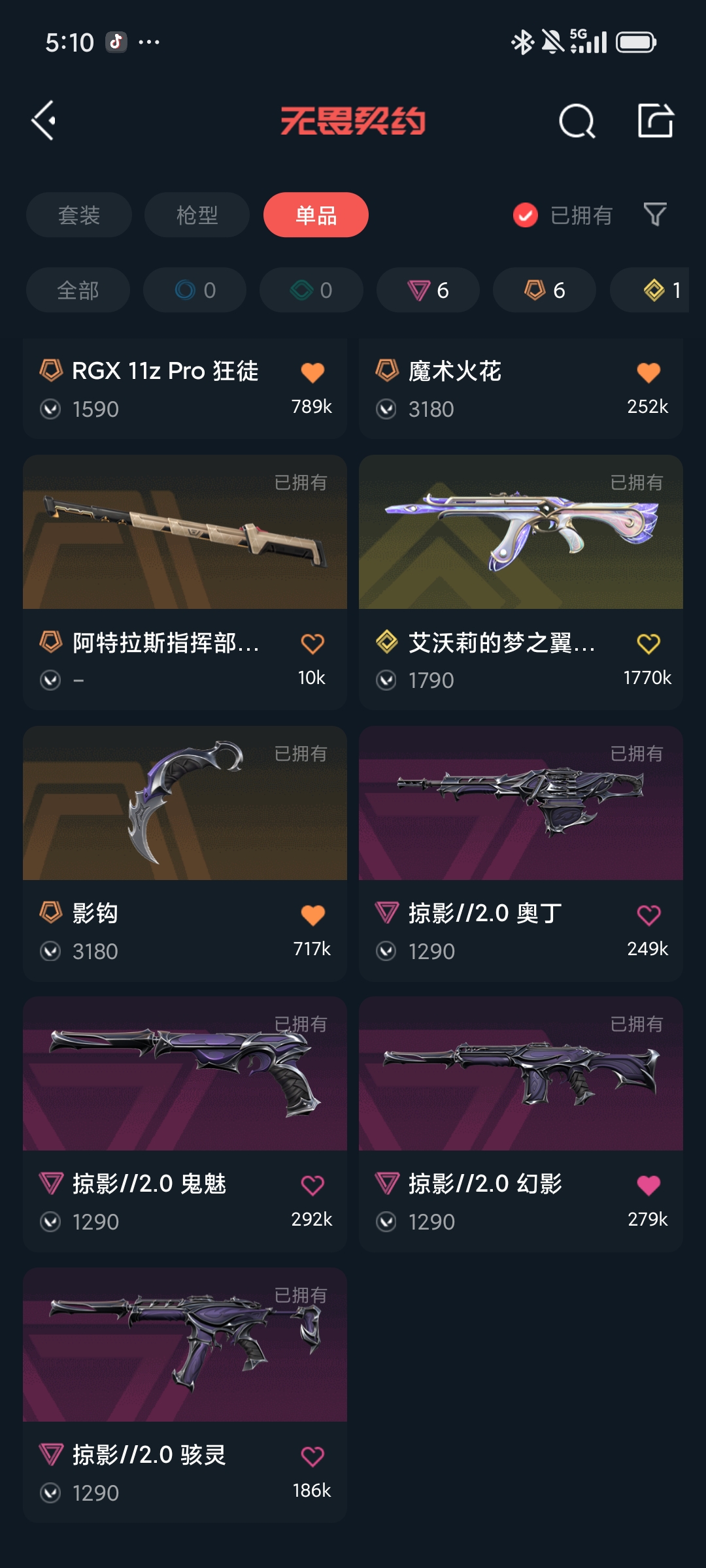Like the 掠影//2.0 奥丁 skin
The width and height of the screenshot is (706, 1568).
(648, 915)
